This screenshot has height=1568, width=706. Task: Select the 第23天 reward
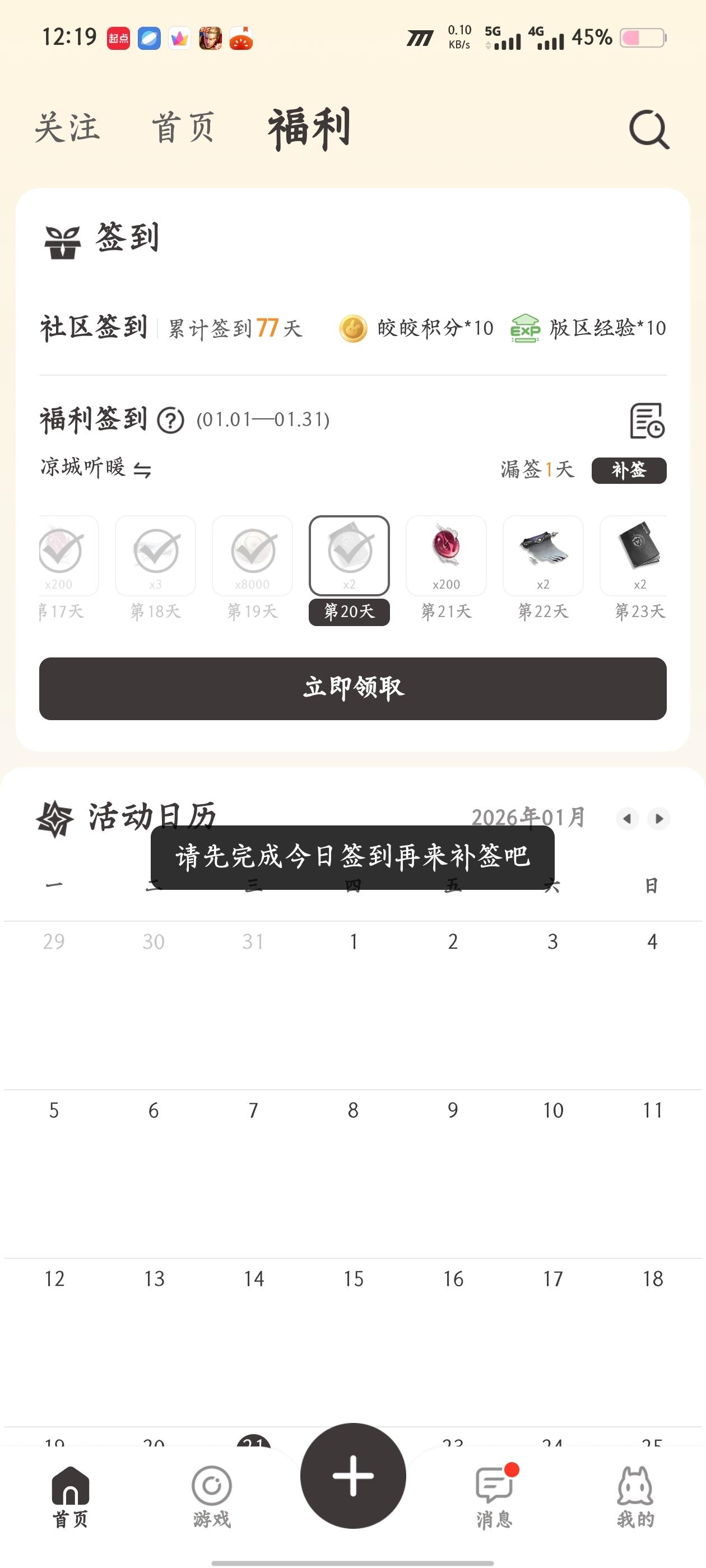point(638,555)
